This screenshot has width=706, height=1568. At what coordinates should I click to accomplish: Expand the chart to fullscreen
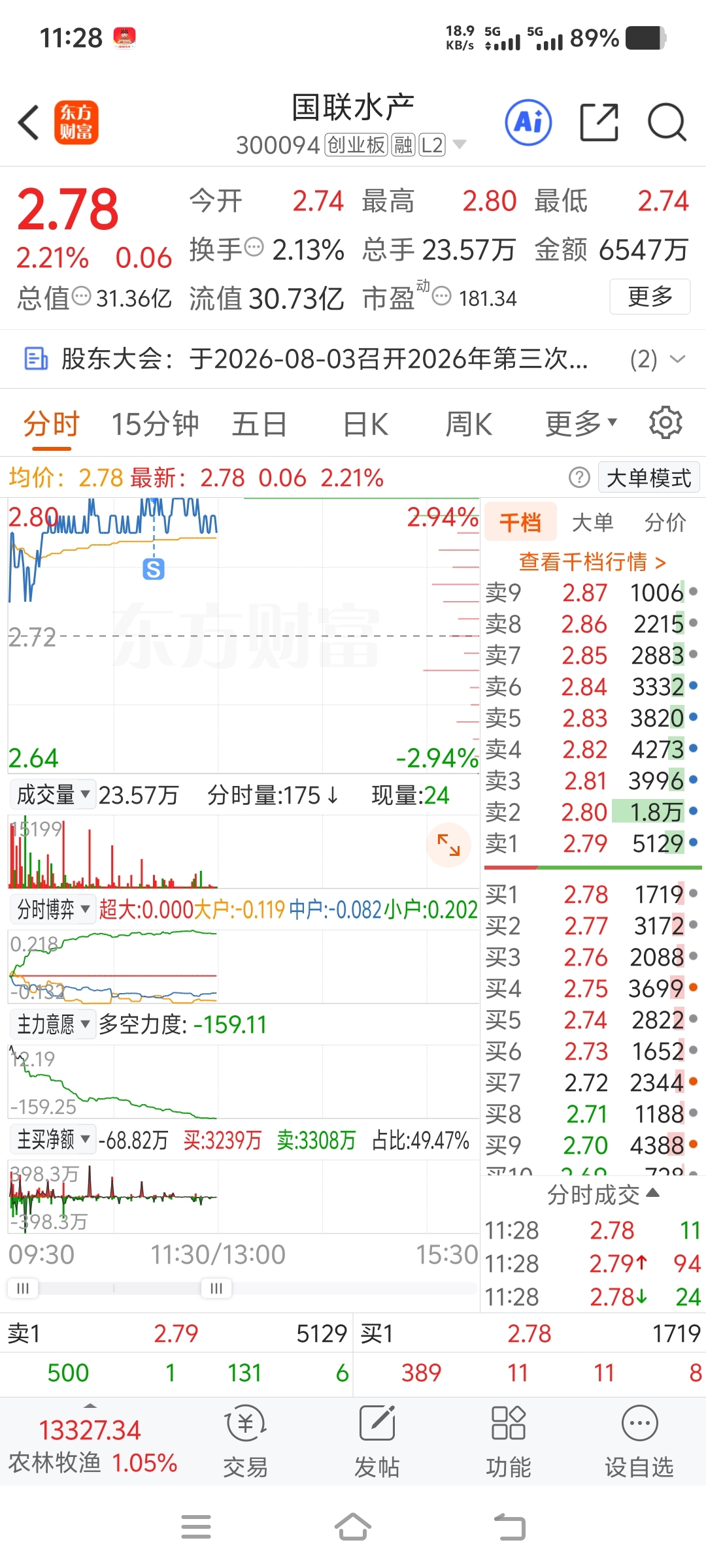(x=448, y=845)
